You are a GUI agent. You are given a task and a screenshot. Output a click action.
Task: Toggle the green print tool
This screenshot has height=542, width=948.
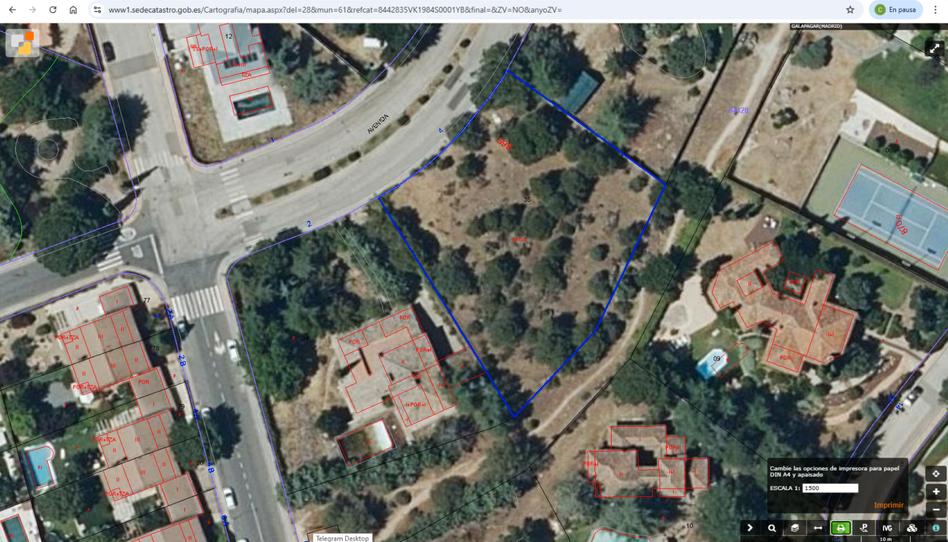[x=841, y=528]
